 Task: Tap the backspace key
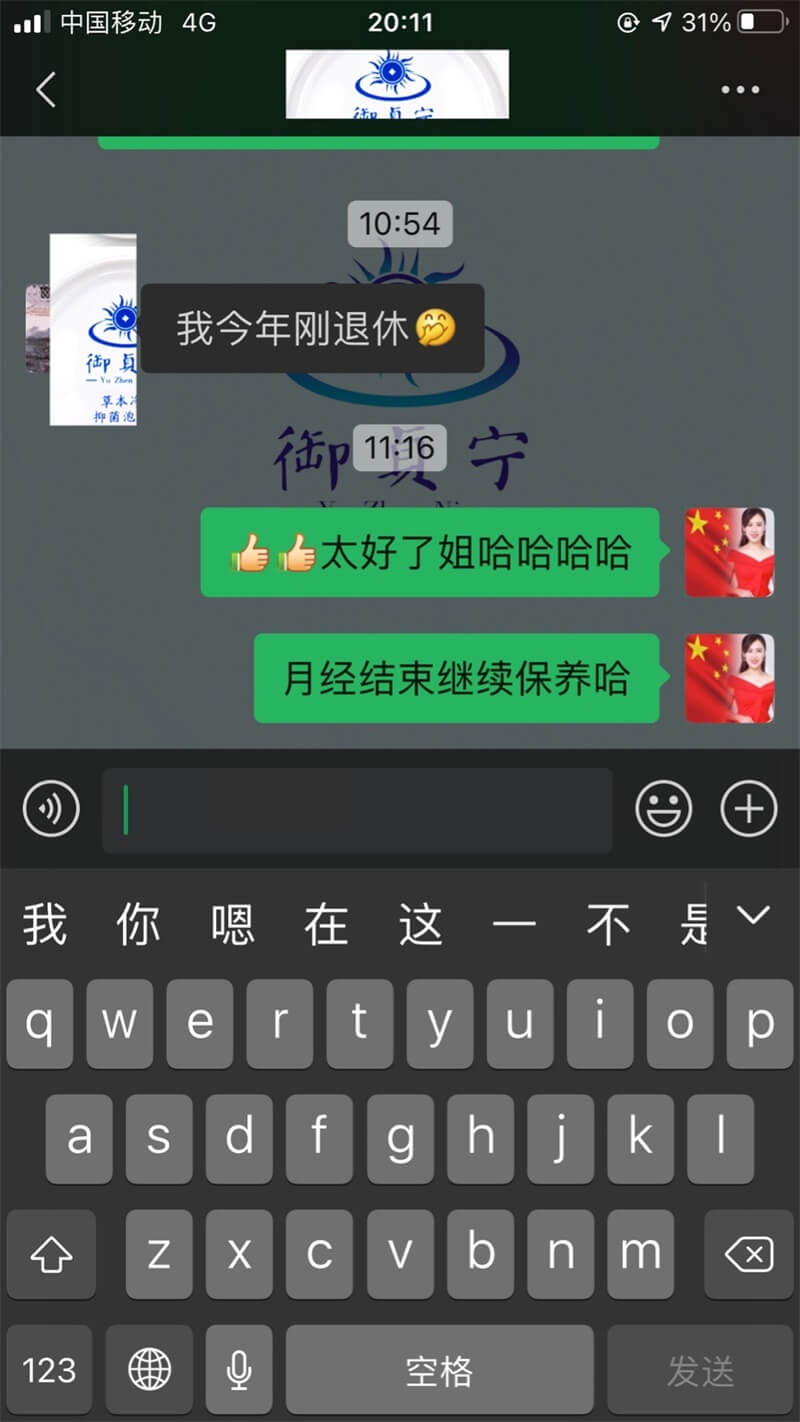(748, 1254)
